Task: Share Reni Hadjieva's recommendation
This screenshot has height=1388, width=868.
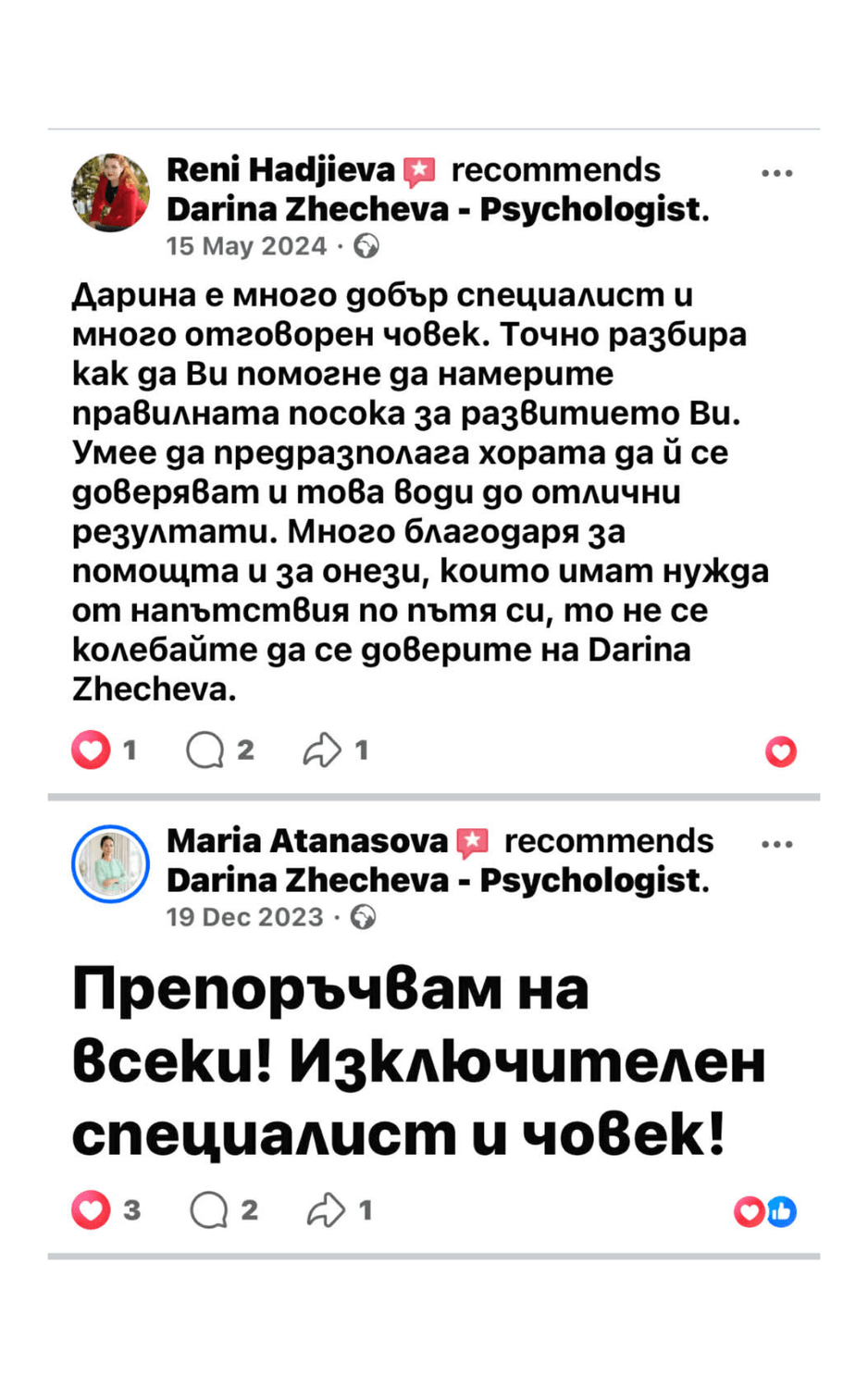Action: coord(322,750)
